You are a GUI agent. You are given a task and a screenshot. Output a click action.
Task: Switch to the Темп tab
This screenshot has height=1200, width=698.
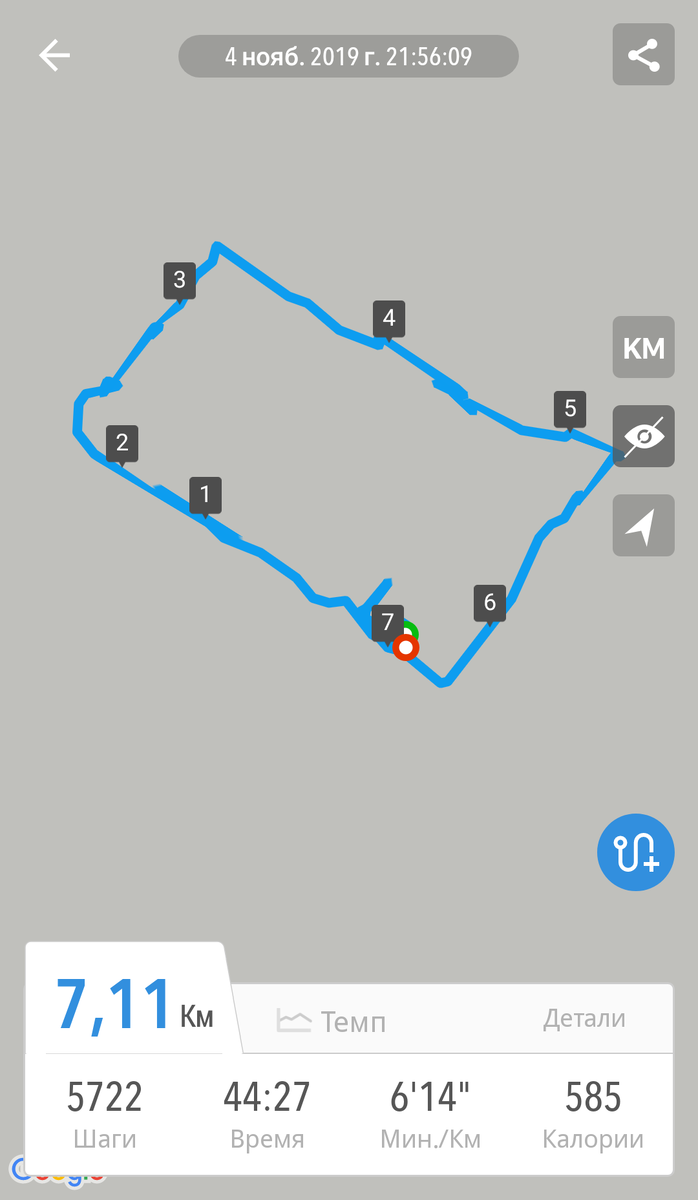[332, 1021]
